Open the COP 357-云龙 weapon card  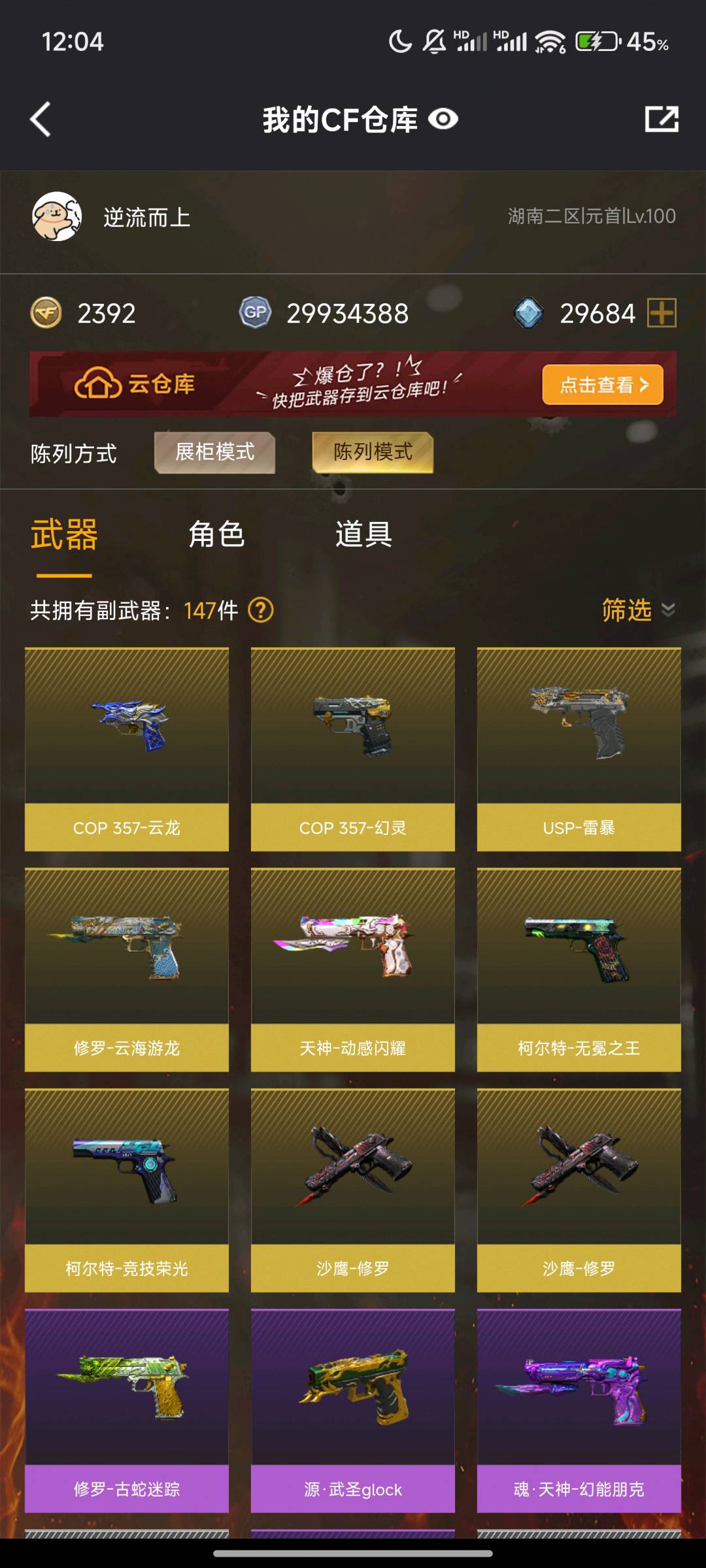coord(127,749)
